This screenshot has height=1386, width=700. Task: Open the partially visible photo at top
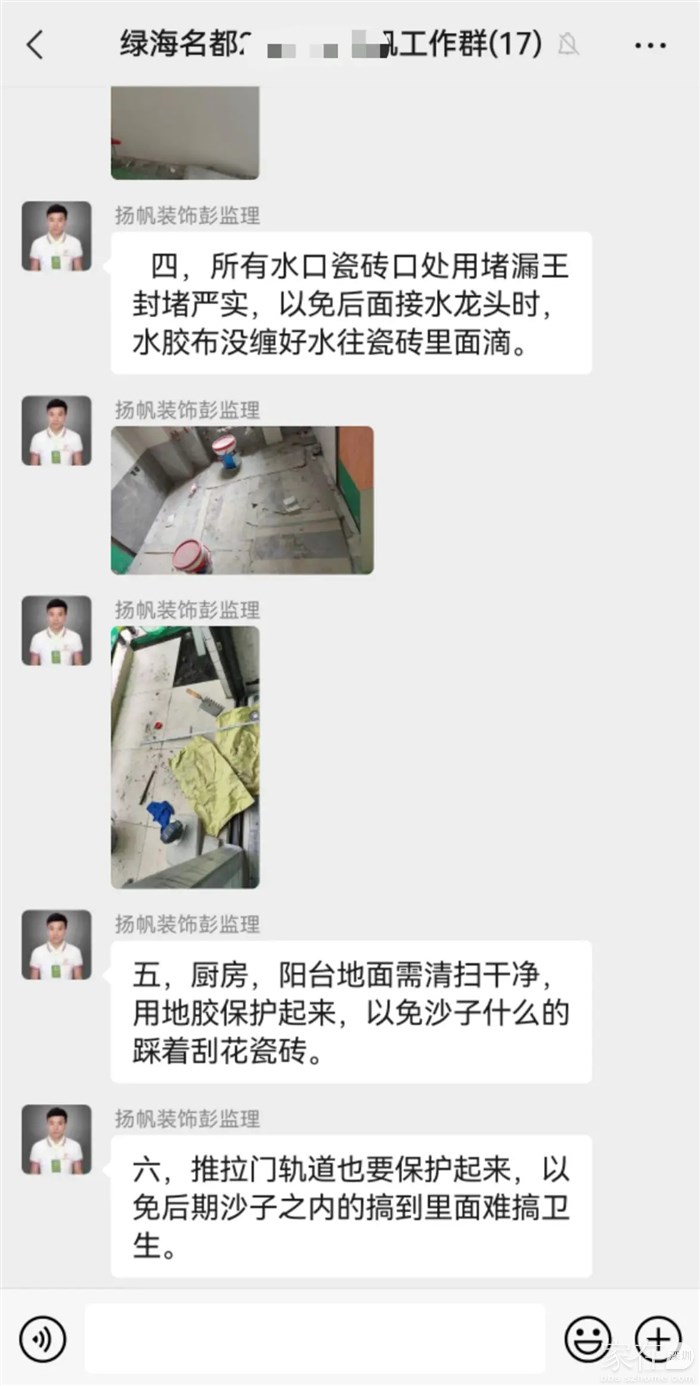click(185, 133)
